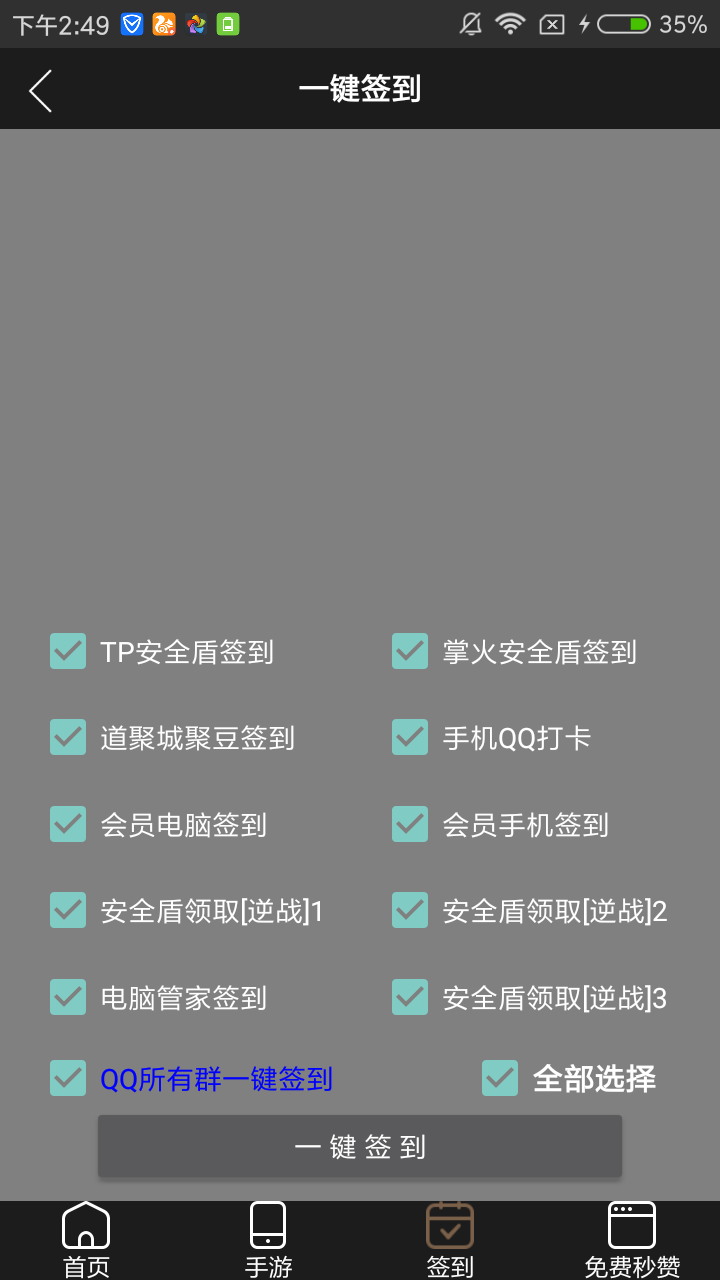
Task: Uncheck the TP安全盾签到 checkbox
Action: click(67, 651)
